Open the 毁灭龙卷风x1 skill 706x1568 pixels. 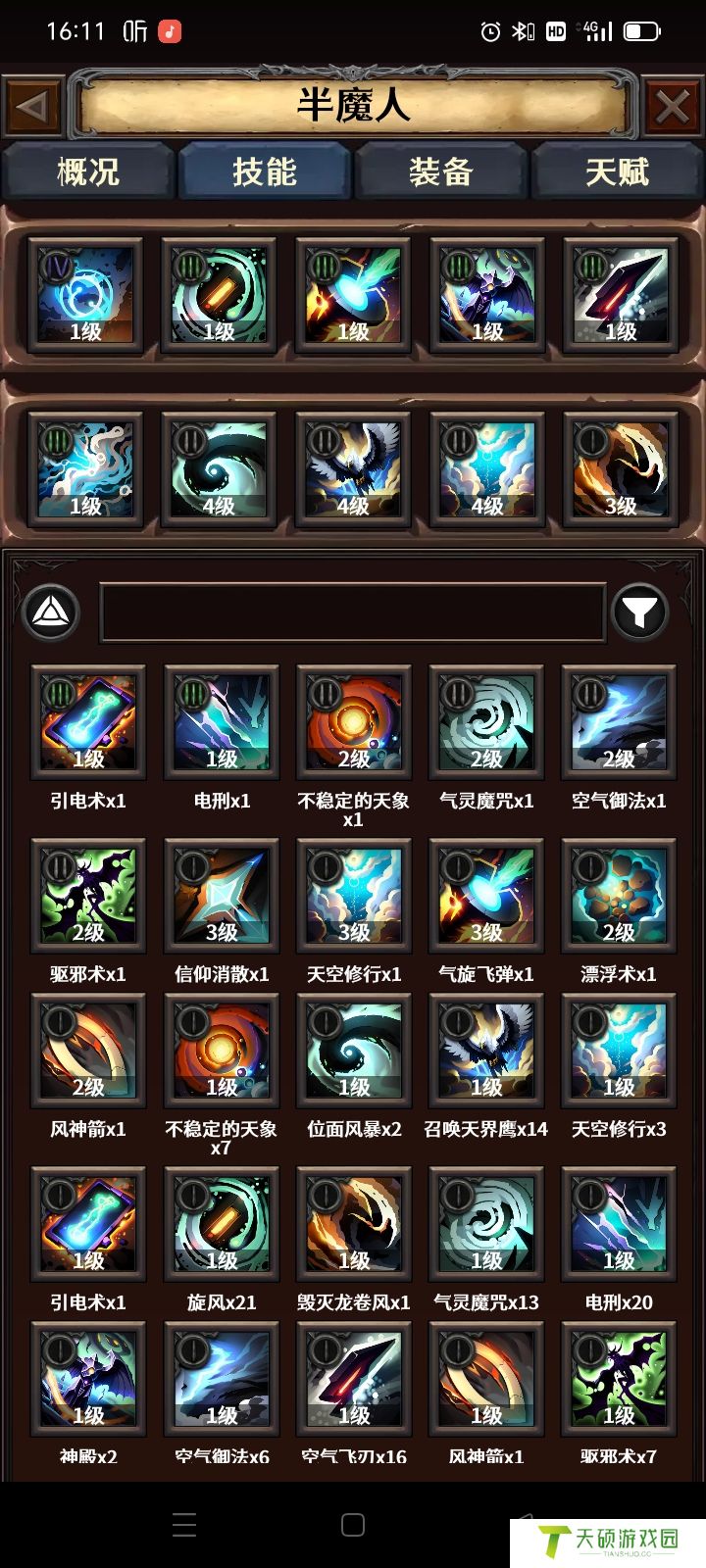point(353,1225)
